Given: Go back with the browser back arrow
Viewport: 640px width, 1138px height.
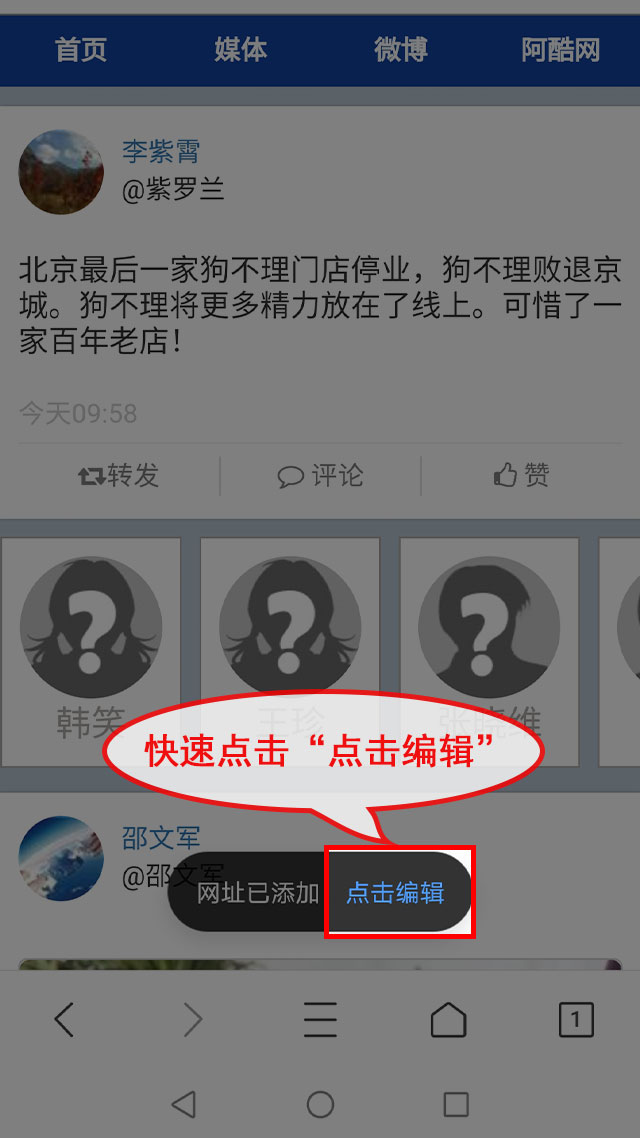Looking at the screenshot, I should coord(64,1020).
